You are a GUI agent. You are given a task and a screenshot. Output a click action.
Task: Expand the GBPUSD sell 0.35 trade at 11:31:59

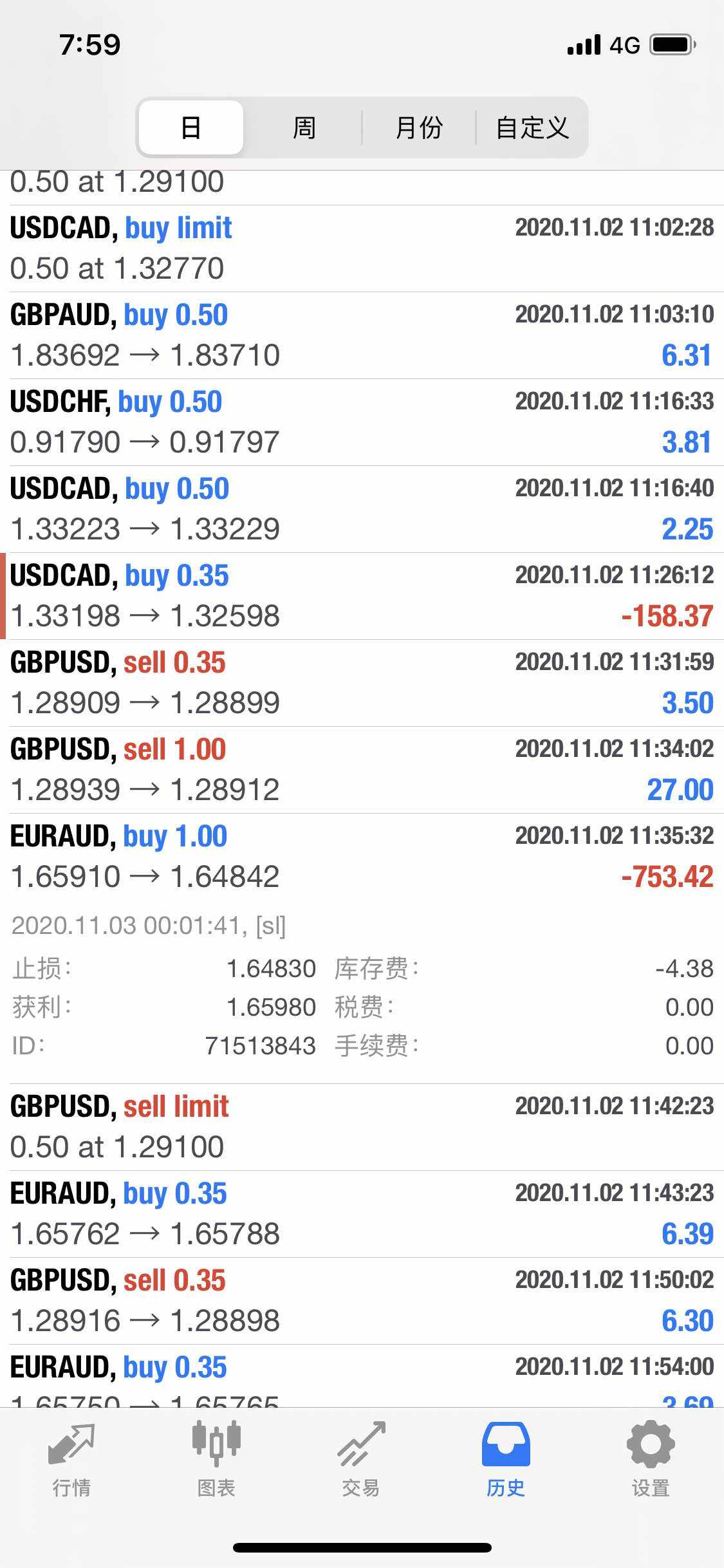tap(362, 683)
